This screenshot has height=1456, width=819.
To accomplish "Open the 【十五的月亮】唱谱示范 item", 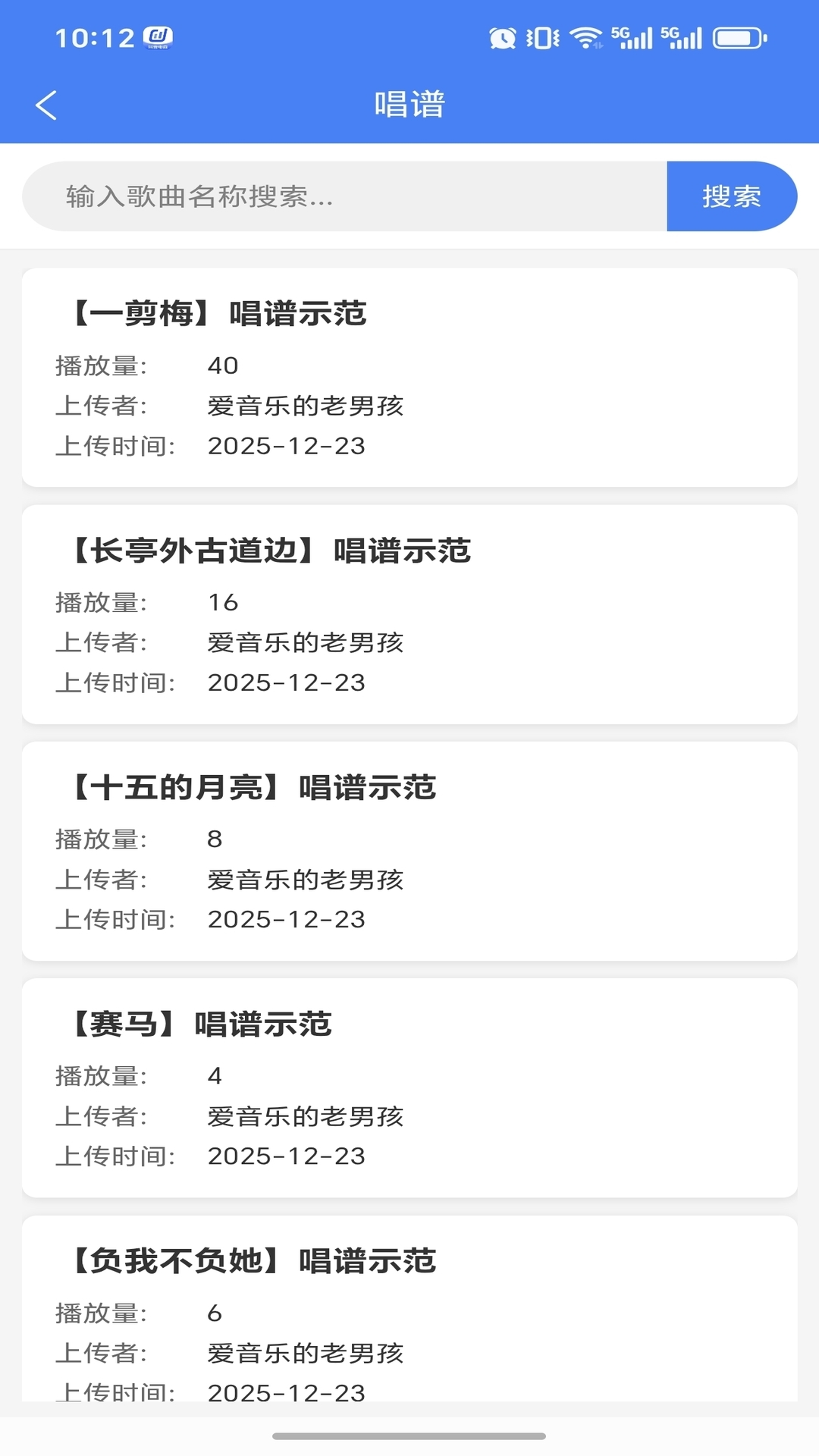I will click(x=409, y=849).
